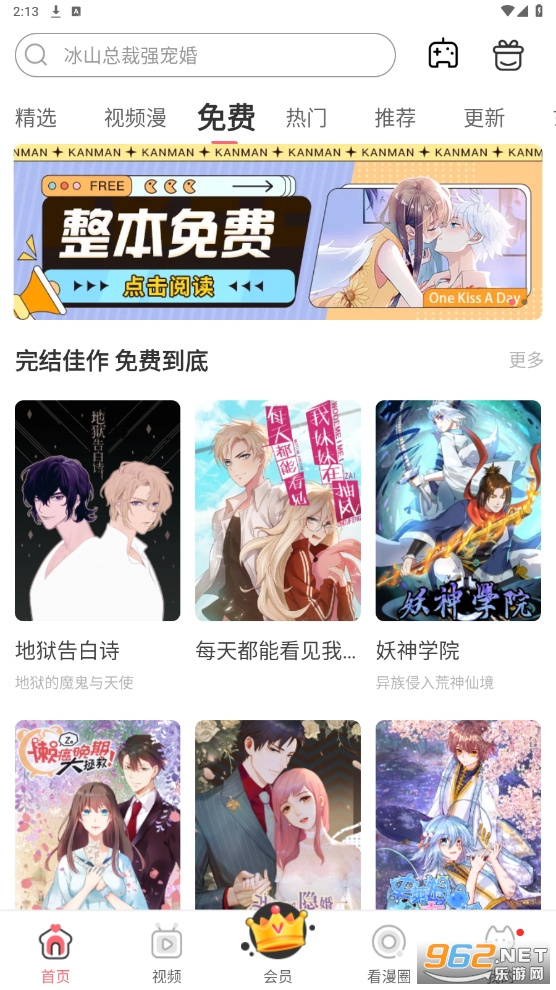This screenshot has height=990, width=556.
Task: Open the comic 地狱告白诗
Action: click(97, 510)
